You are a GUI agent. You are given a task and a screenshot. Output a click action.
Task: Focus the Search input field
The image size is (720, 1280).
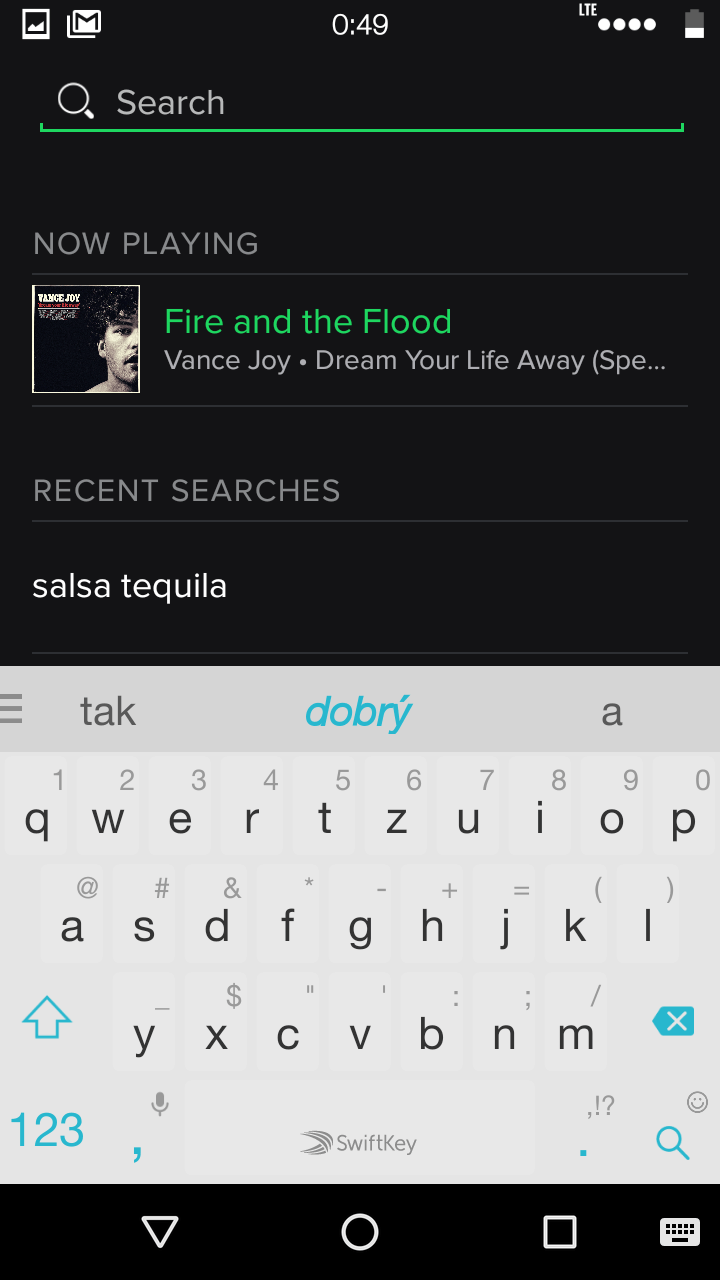pos(360,102)
